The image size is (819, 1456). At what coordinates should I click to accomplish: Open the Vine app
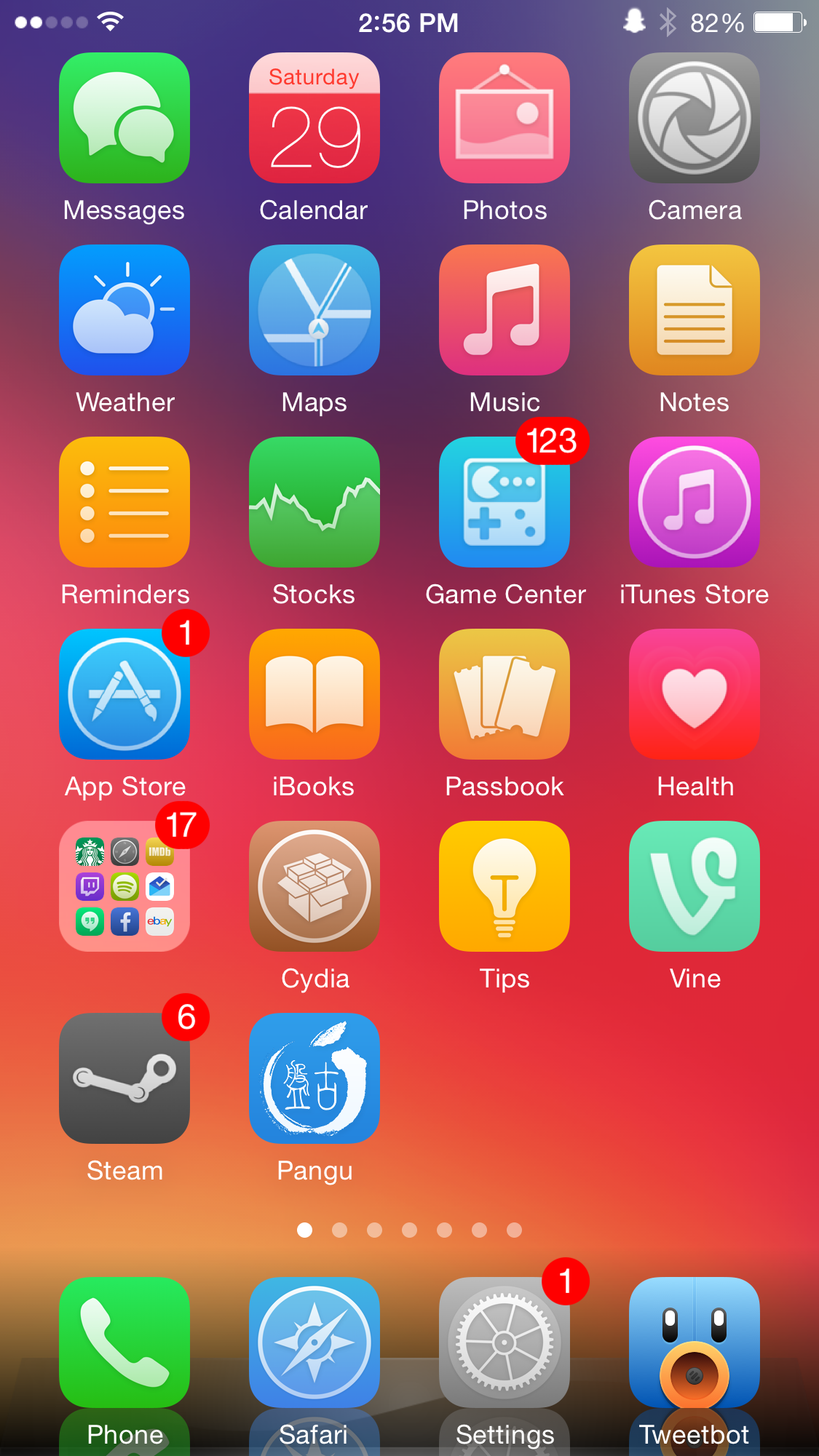[695, 886]
